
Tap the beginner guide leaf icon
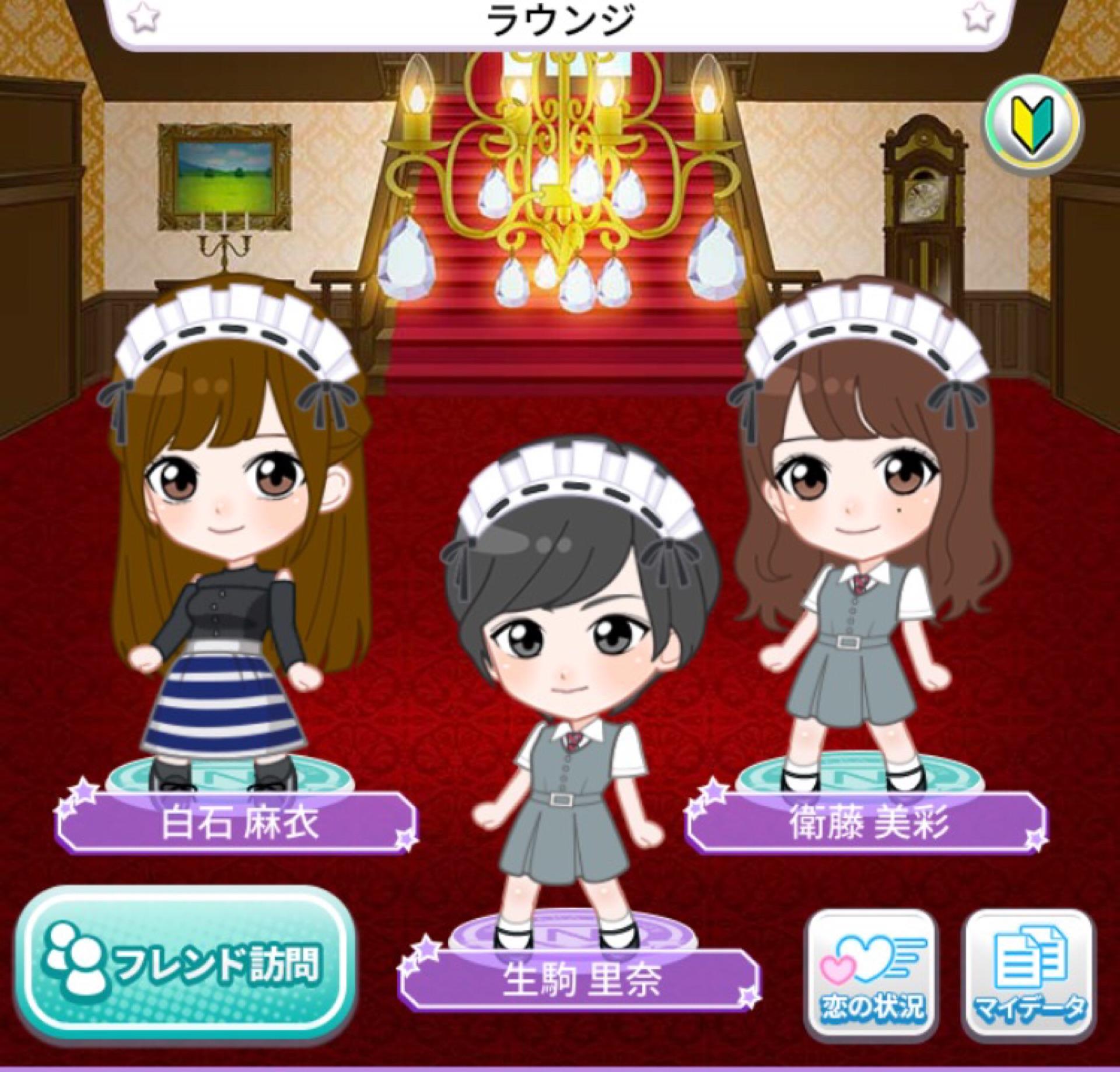pyautogui.click(x=1032, y=123)
